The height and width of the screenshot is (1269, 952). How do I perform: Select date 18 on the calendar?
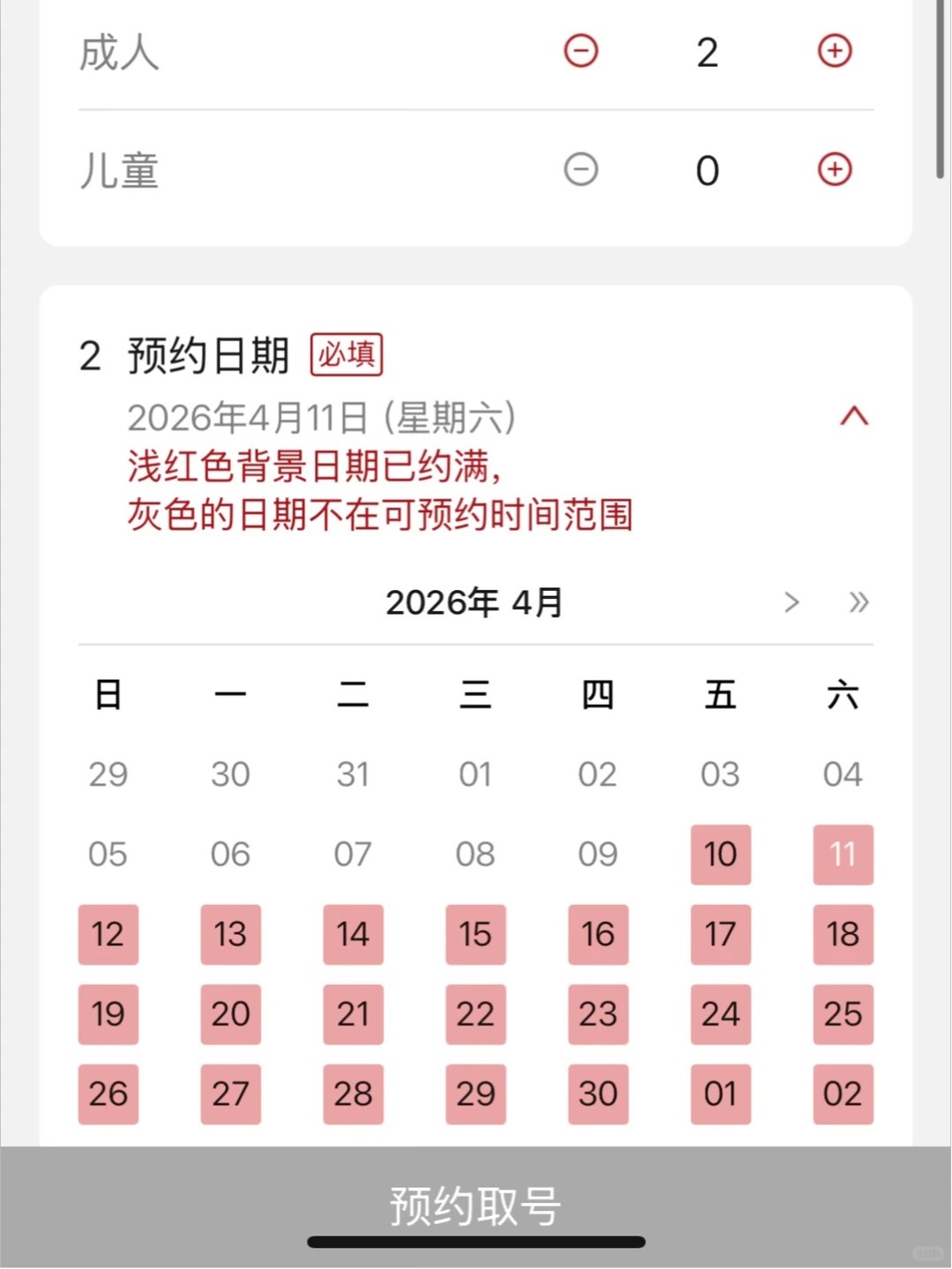[843, 934]
